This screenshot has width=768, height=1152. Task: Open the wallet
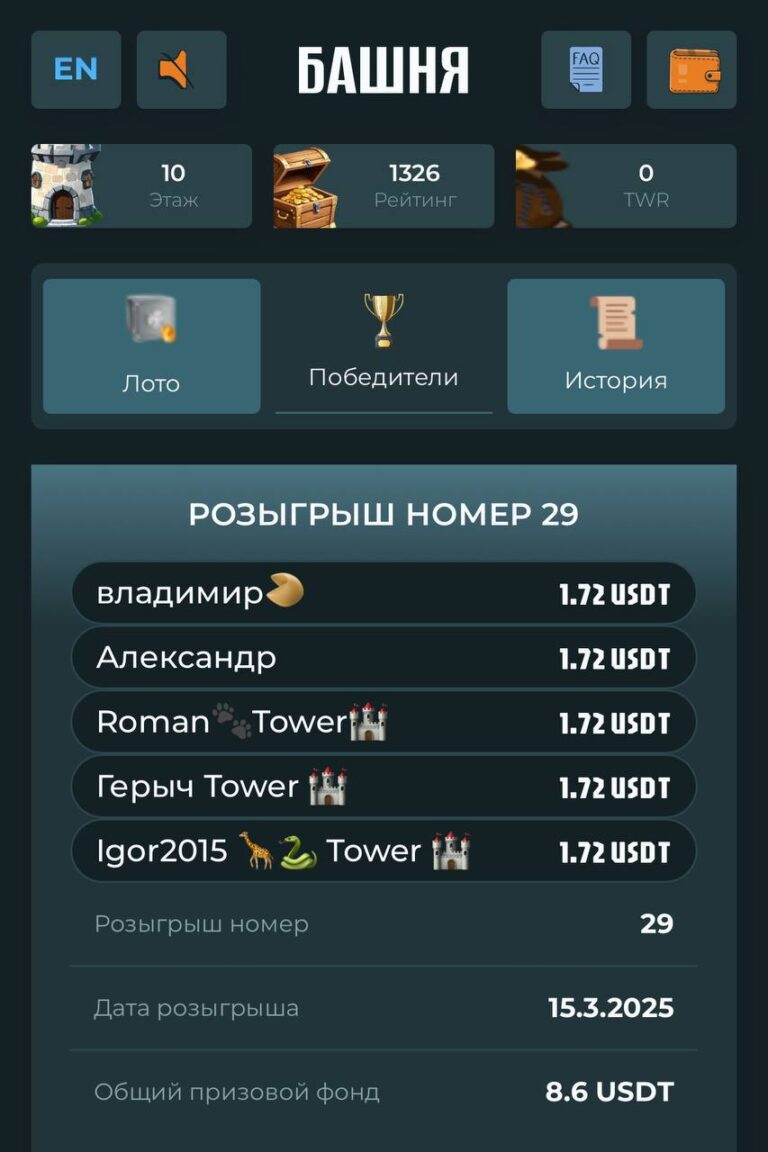click(692, 69)
